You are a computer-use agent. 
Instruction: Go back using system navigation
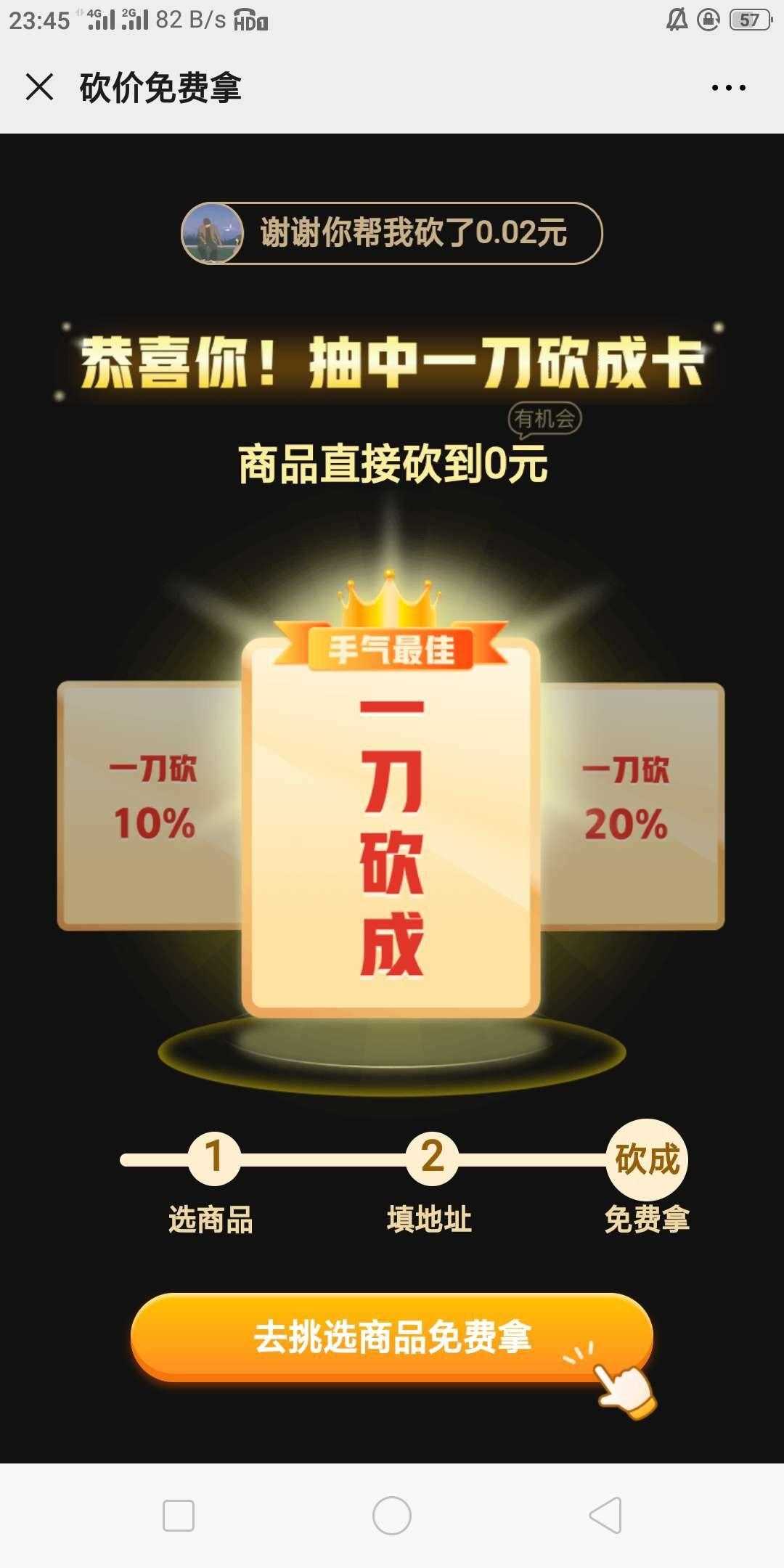coord(605,1515)
